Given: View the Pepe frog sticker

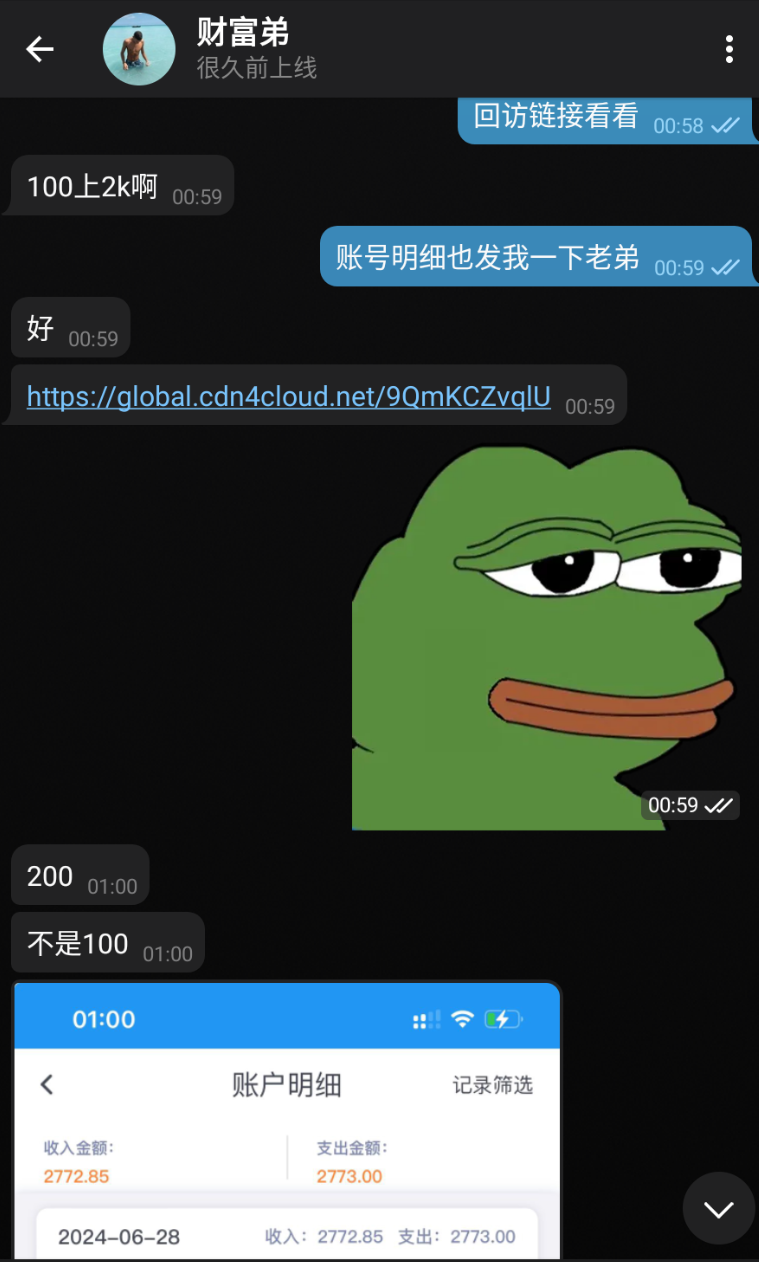Looking at the screenshot, I should click(x=546, y=638).
